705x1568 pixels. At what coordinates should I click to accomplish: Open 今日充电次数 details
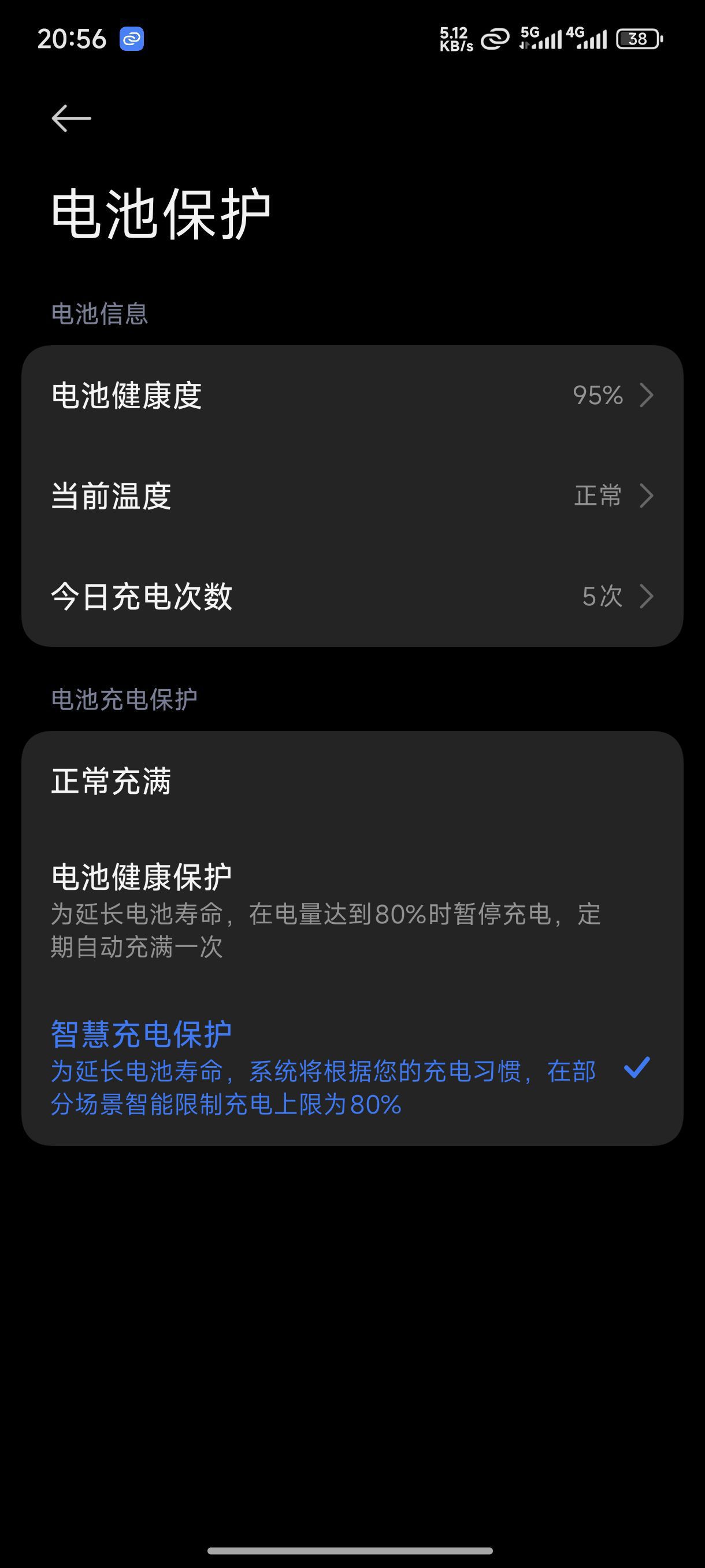pyautogui.click(x=351, y=596)
